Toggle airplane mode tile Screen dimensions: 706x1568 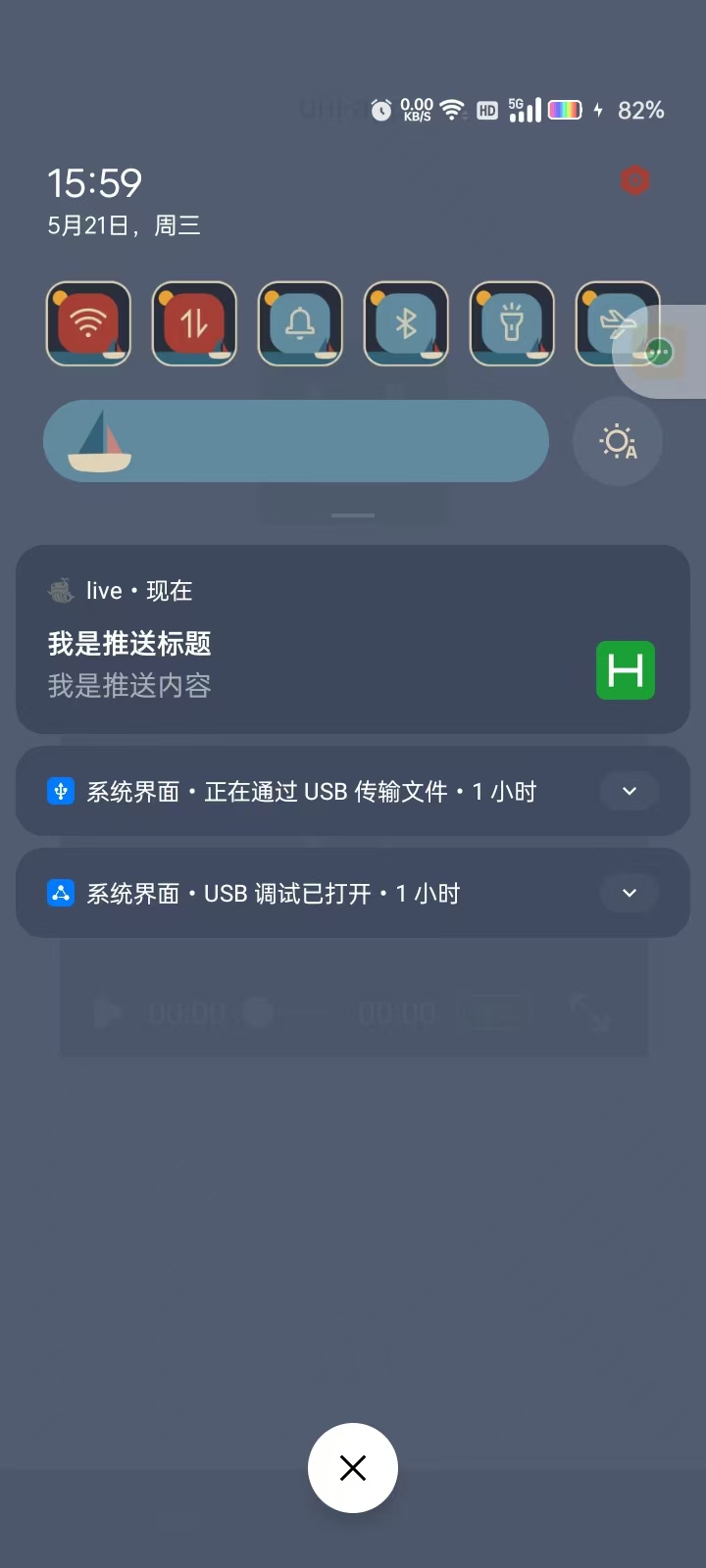point(618,323)
